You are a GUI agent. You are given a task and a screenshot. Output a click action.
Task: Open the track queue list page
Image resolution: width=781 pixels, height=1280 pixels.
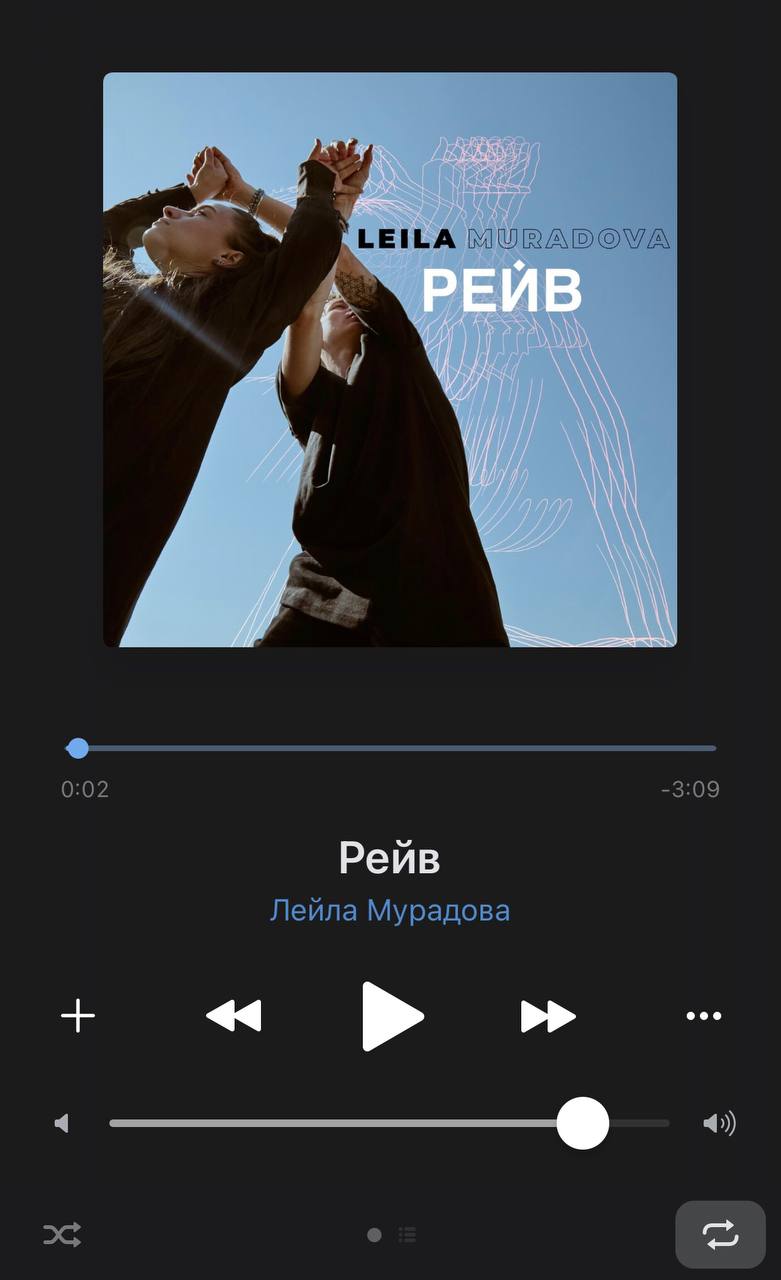pyautogui.click(x=407, y=1235)
